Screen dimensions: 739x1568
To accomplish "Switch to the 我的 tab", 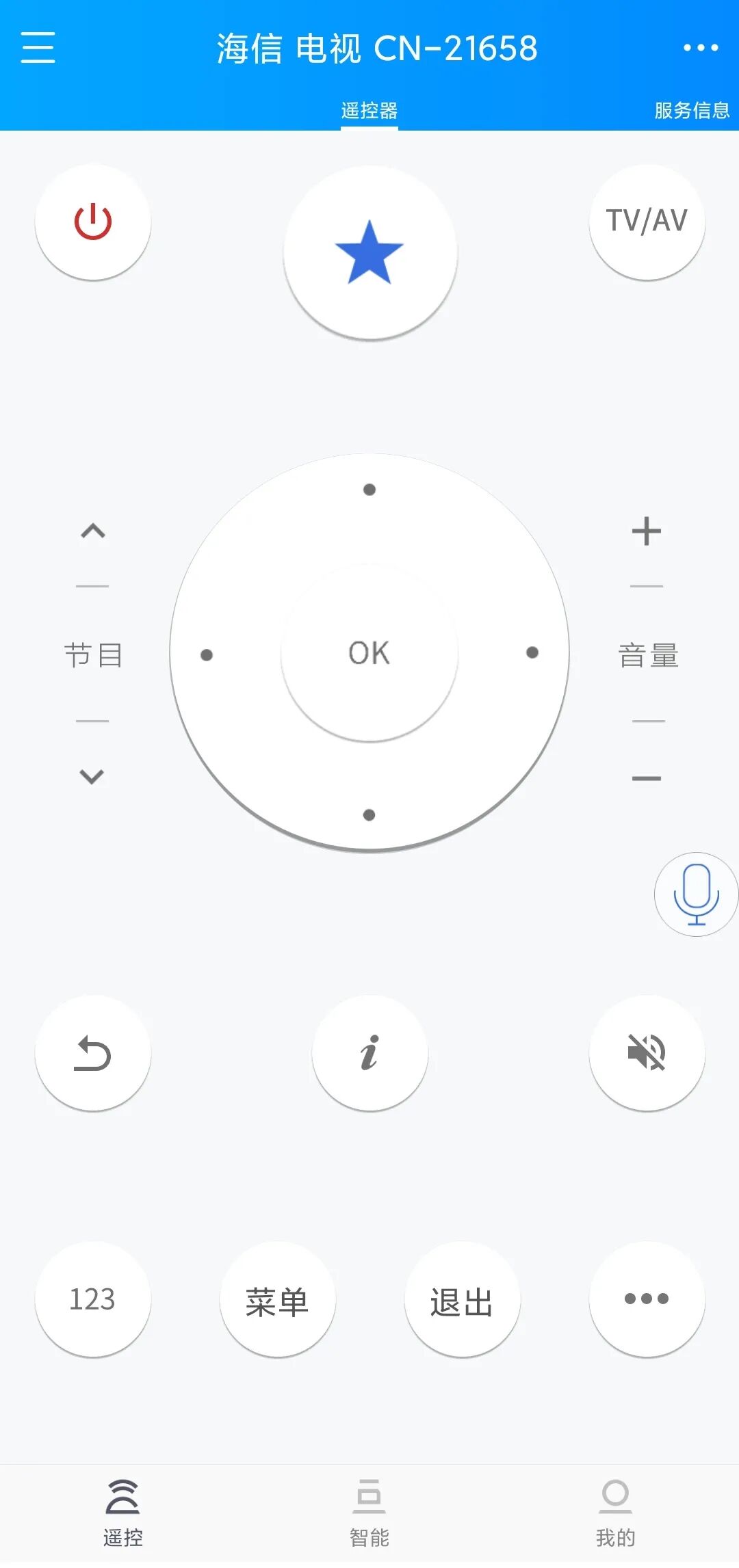I will [615, 1512].
